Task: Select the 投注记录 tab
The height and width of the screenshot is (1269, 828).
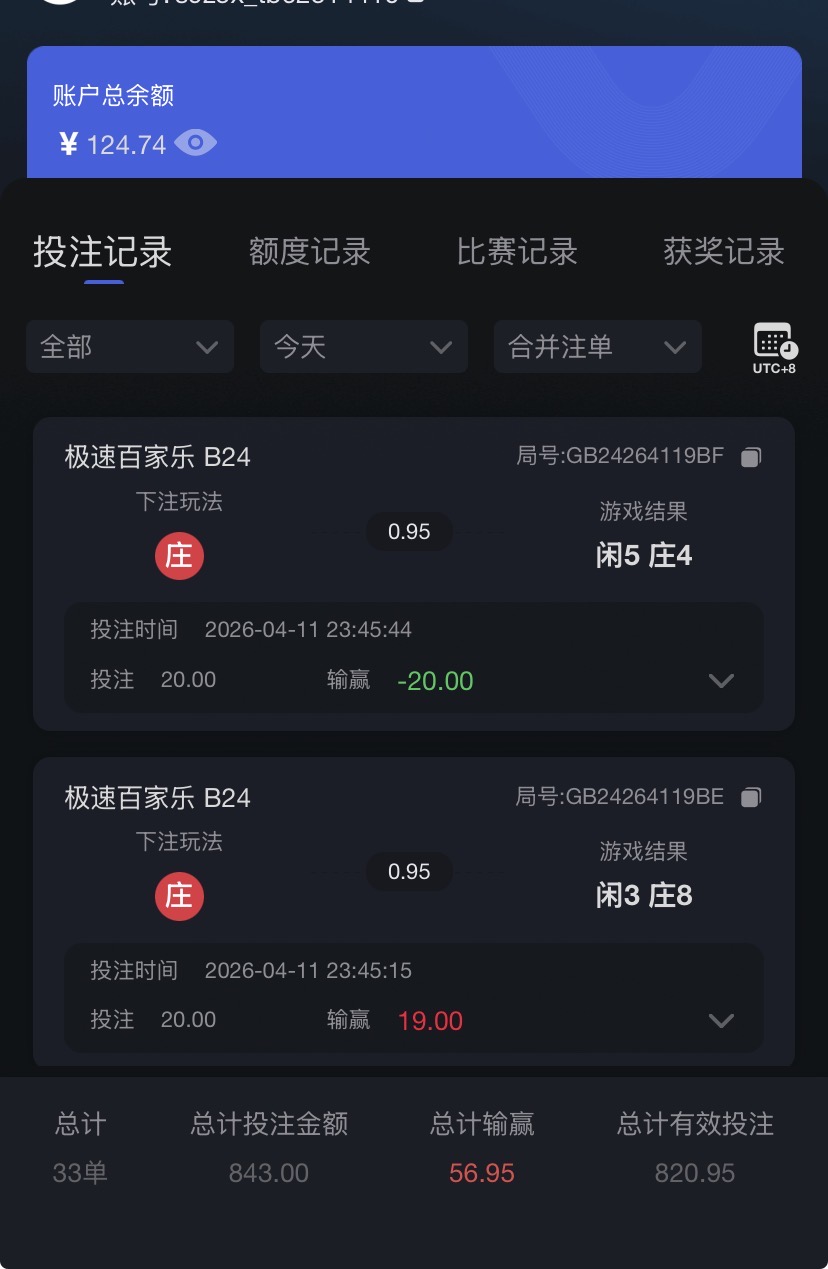Action: tap(103, 252)
